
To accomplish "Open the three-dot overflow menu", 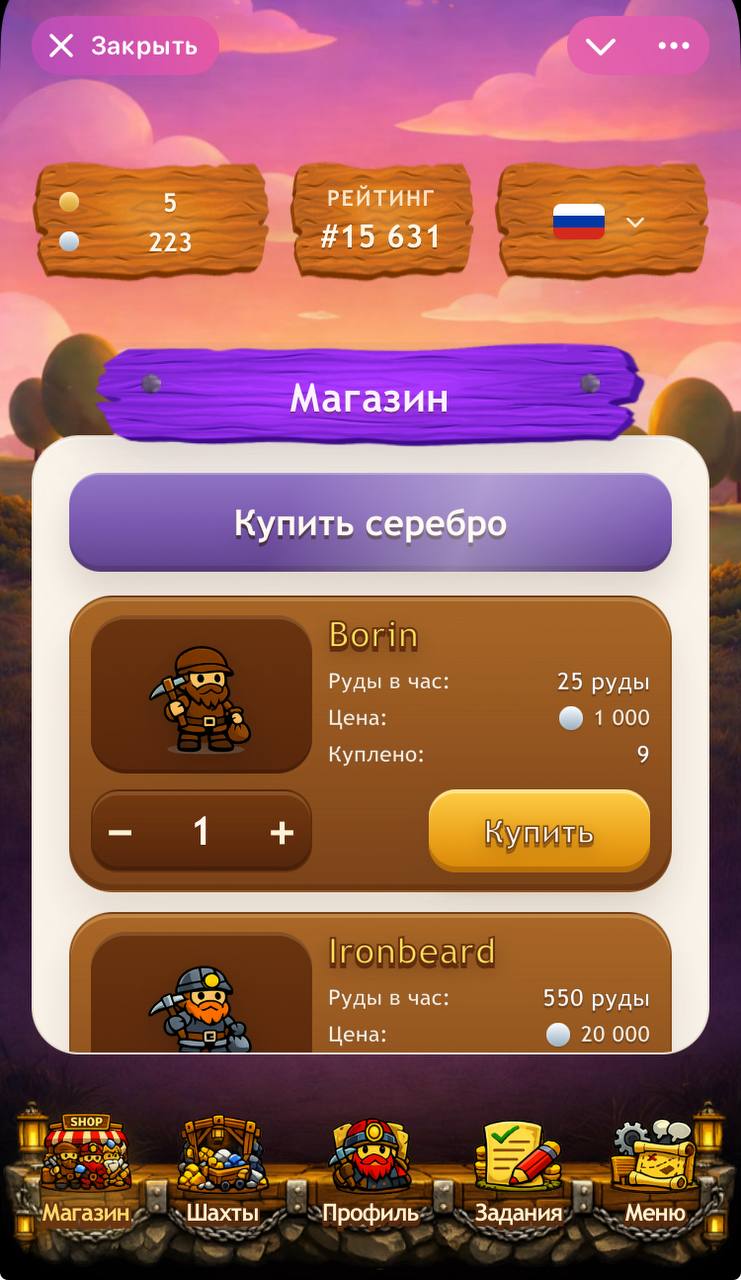I will tap(673, 46).
